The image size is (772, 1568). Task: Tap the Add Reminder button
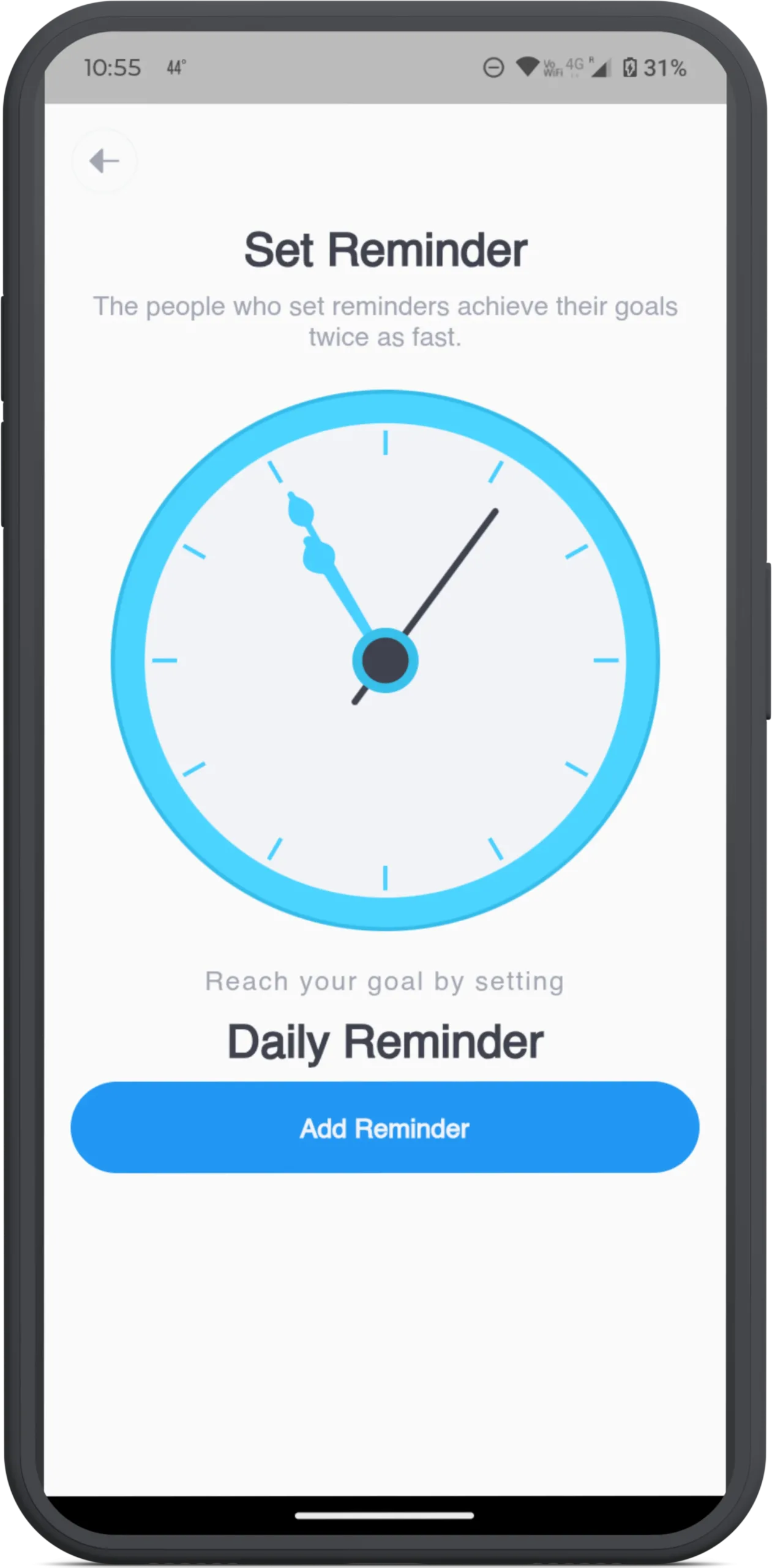(384, 1128)
